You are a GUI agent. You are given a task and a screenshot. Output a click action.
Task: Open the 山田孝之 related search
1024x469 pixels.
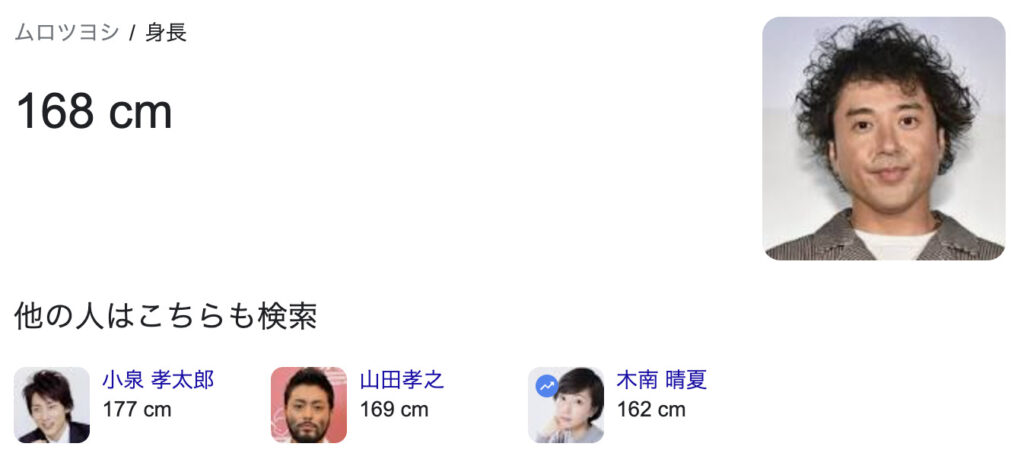[401, 380]
